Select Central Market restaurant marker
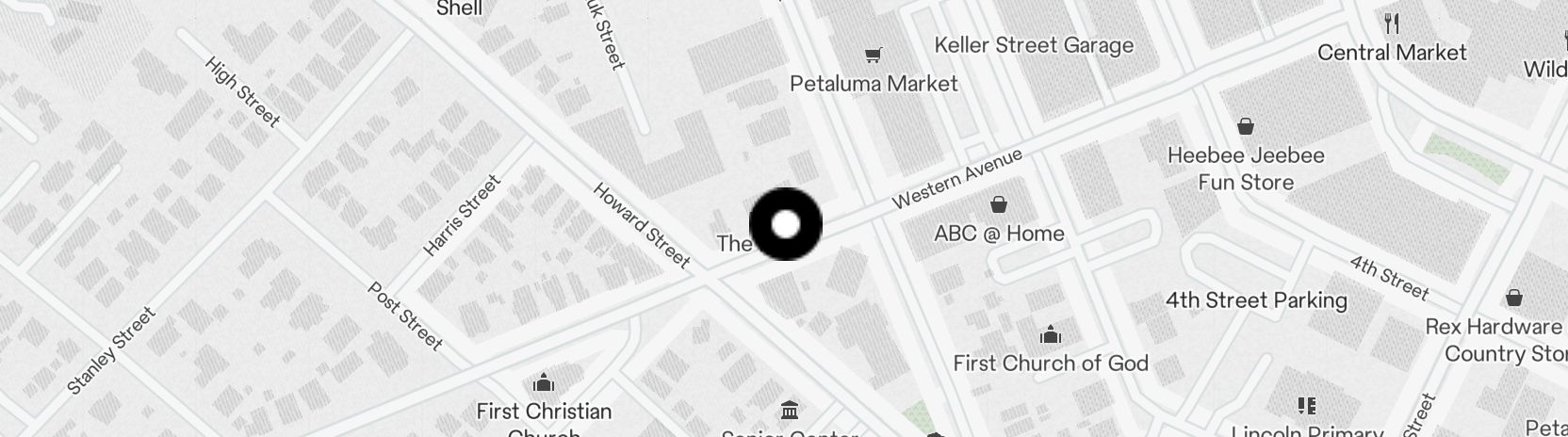This screenshot has width=1568, height=437. pos(1391,24)
